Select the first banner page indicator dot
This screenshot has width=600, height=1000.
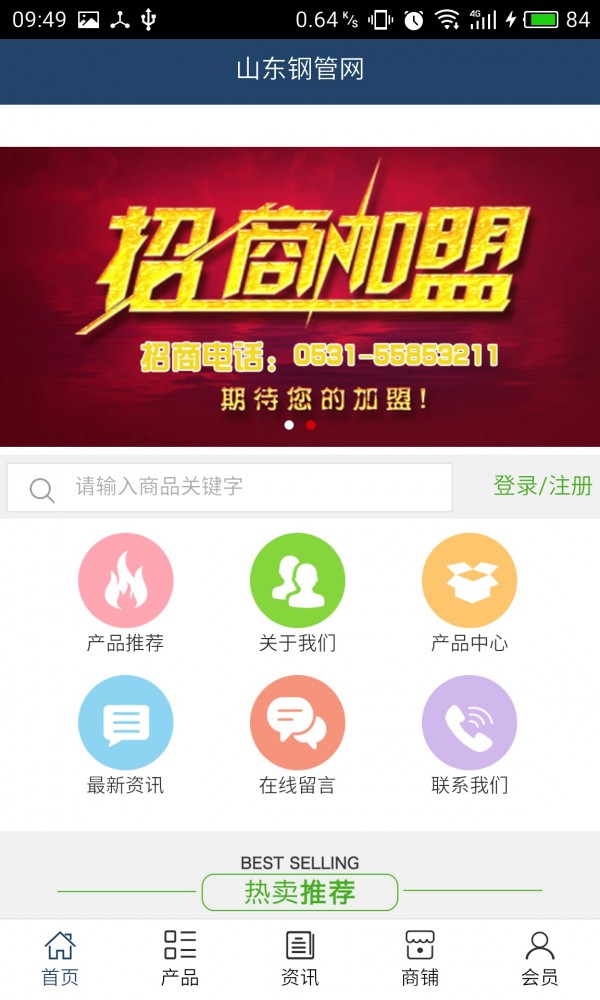[x=289, y=425]
